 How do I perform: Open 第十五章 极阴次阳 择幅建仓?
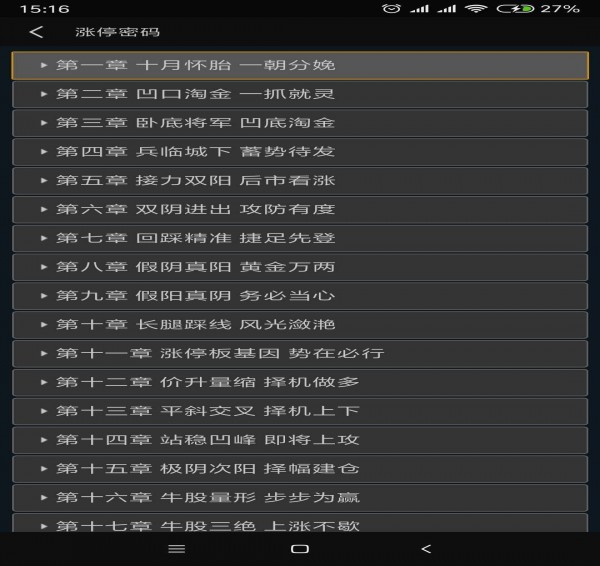point(300,469)
